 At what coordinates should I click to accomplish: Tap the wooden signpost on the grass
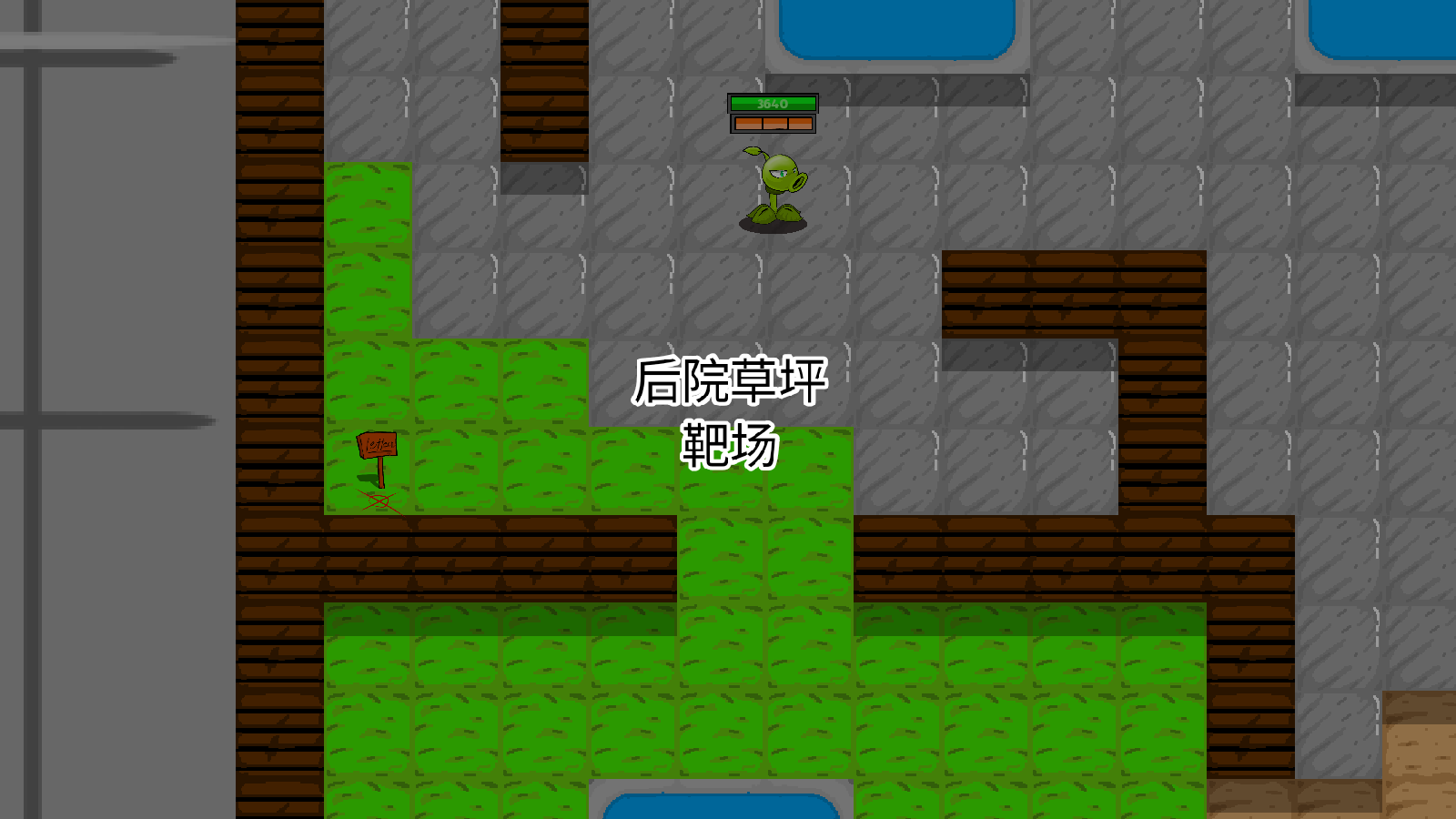(377, 451)
